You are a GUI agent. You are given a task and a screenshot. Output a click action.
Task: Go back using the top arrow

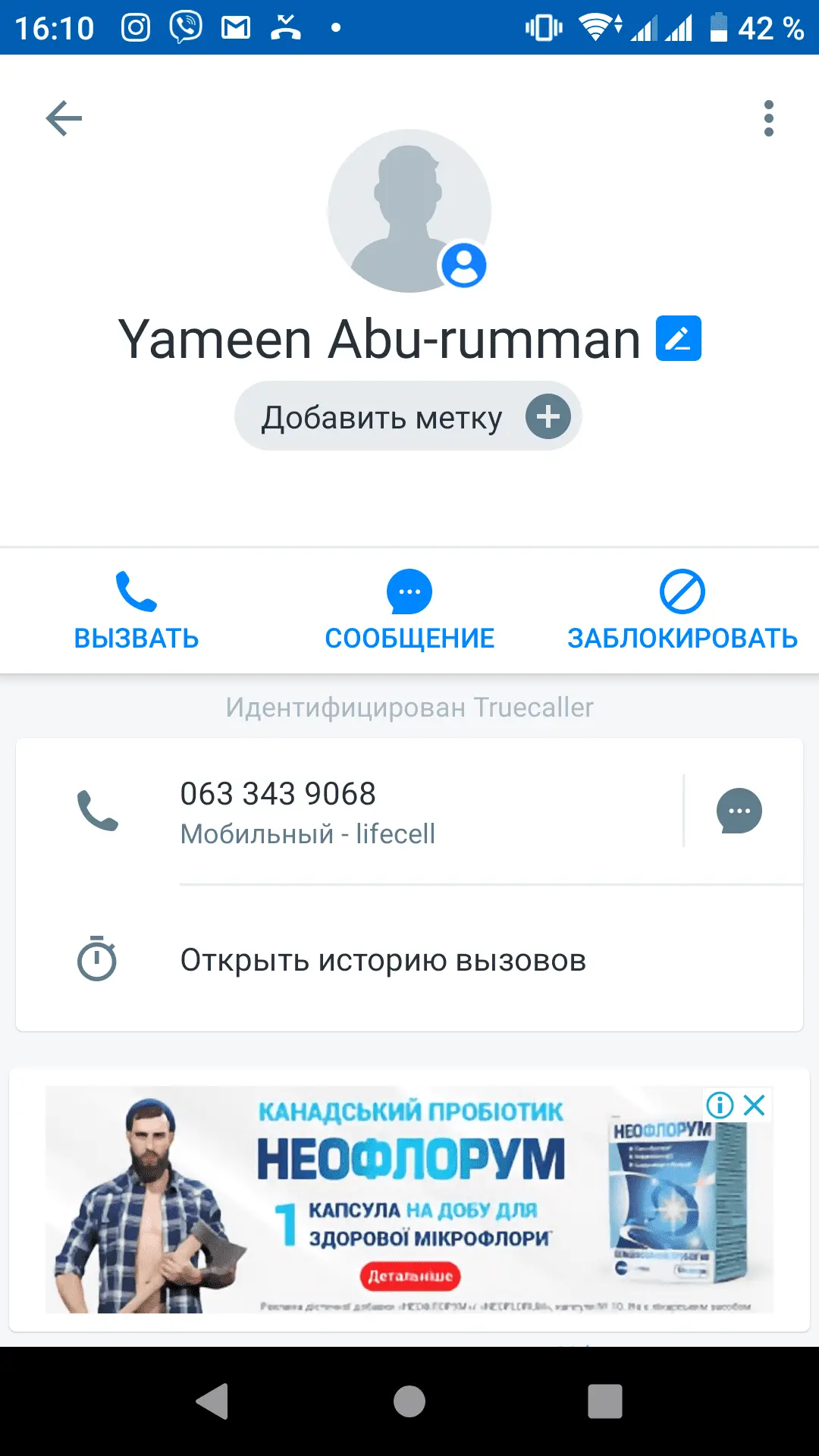pyautogui.click(x=64, y=118)
